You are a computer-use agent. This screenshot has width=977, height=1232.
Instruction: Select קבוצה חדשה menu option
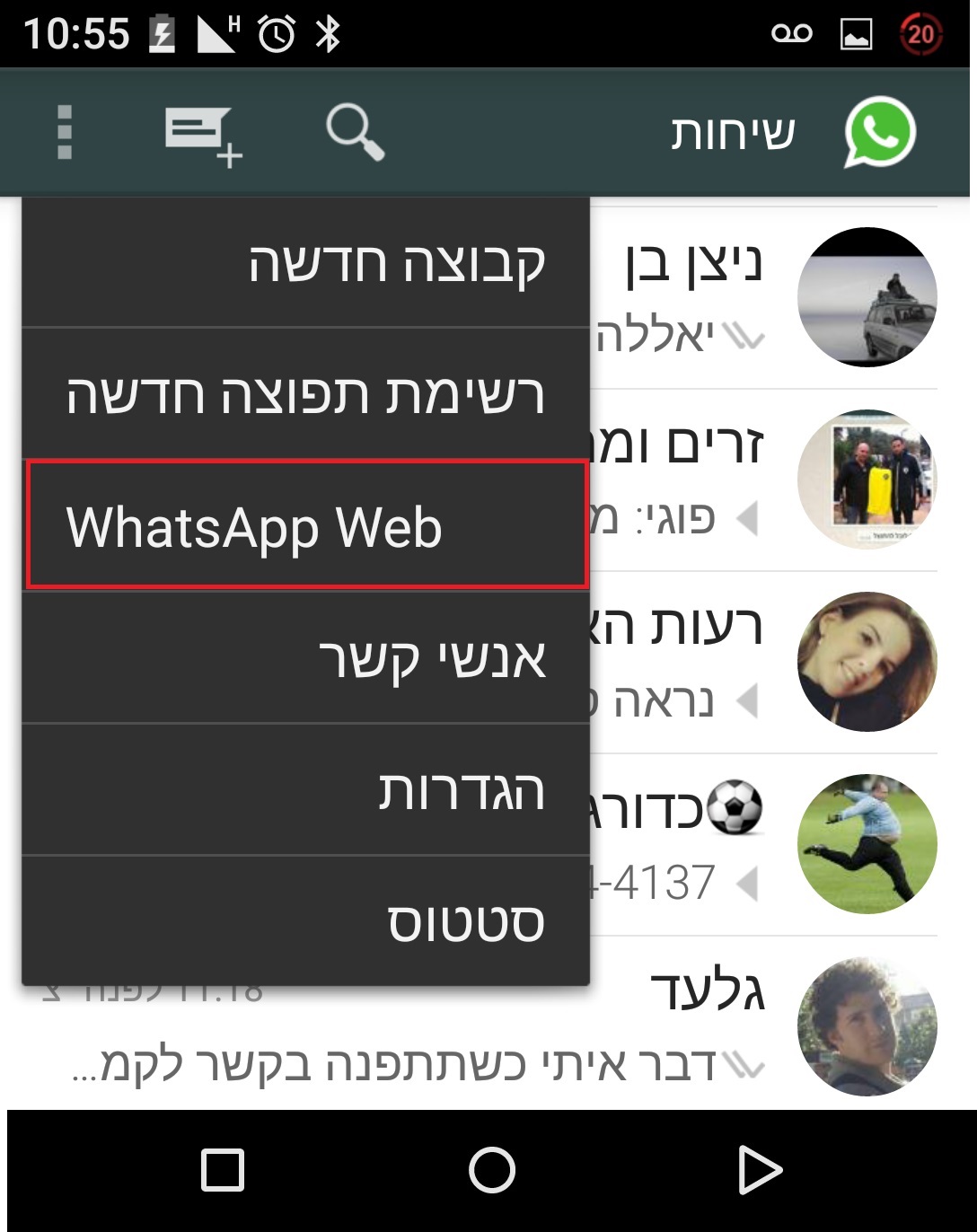(x=305, y=262)
